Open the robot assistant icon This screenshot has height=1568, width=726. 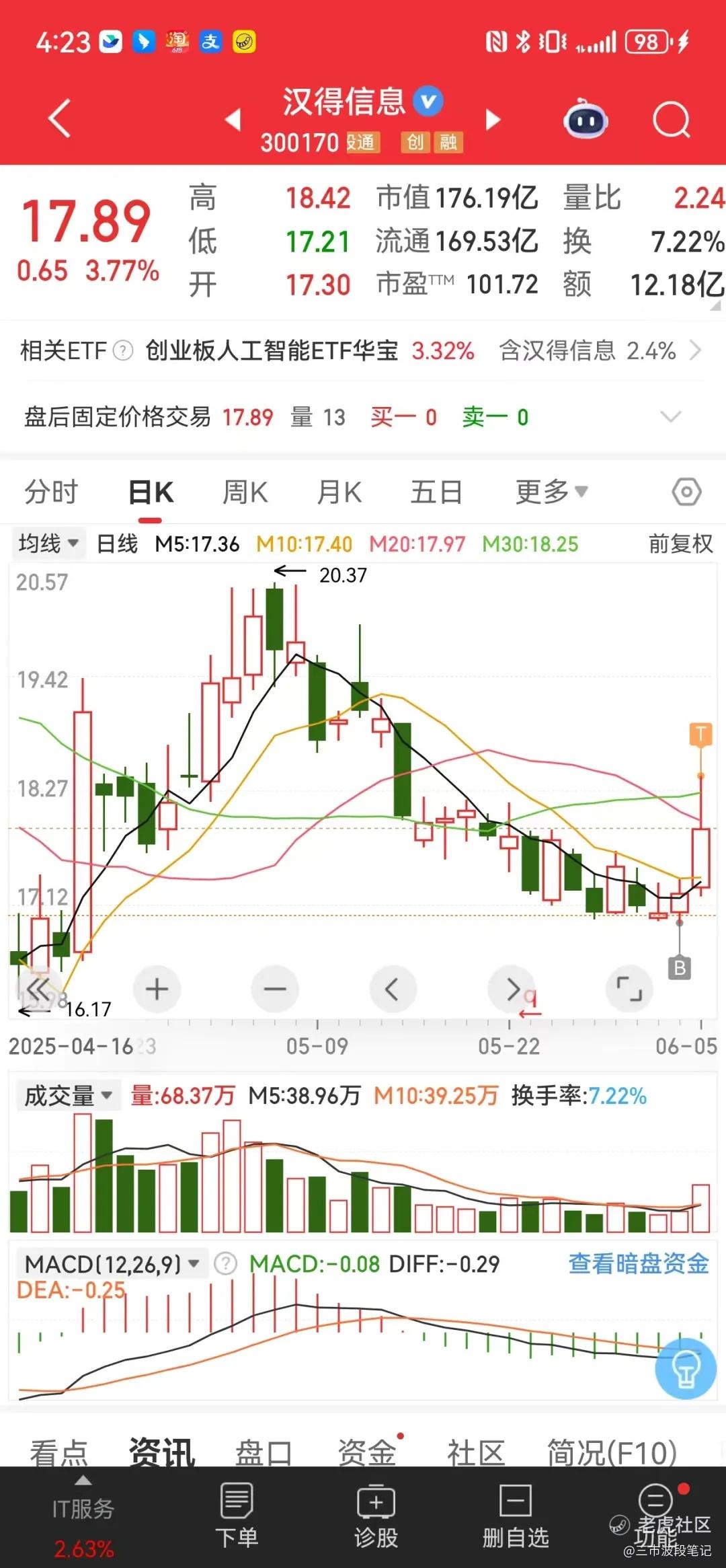pos(586,119)
